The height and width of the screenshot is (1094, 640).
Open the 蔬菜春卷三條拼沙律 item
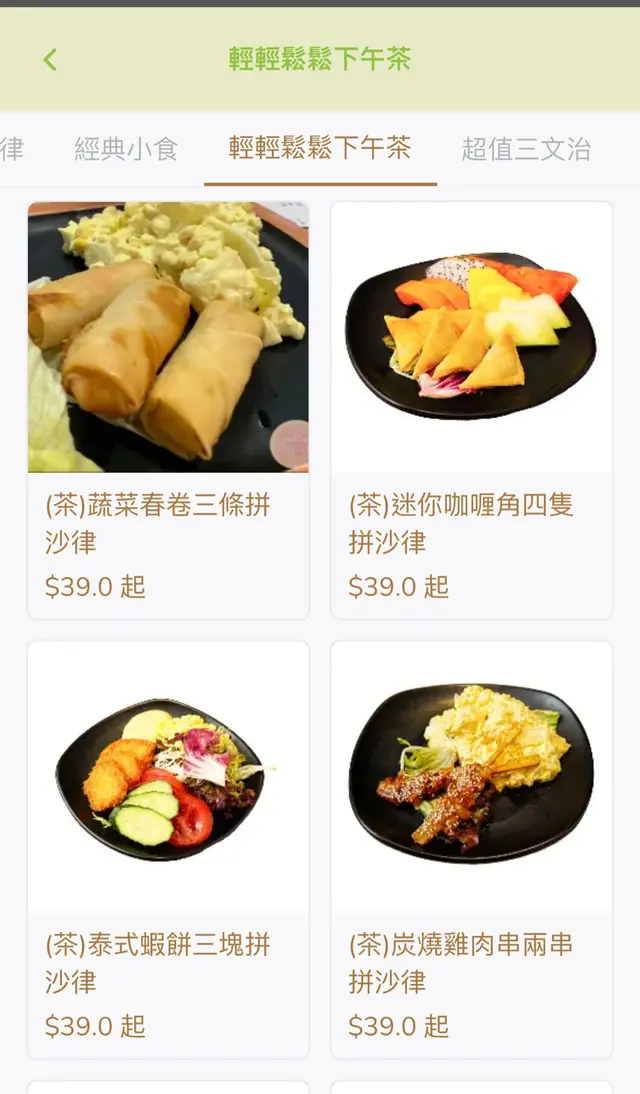(168, 410)
